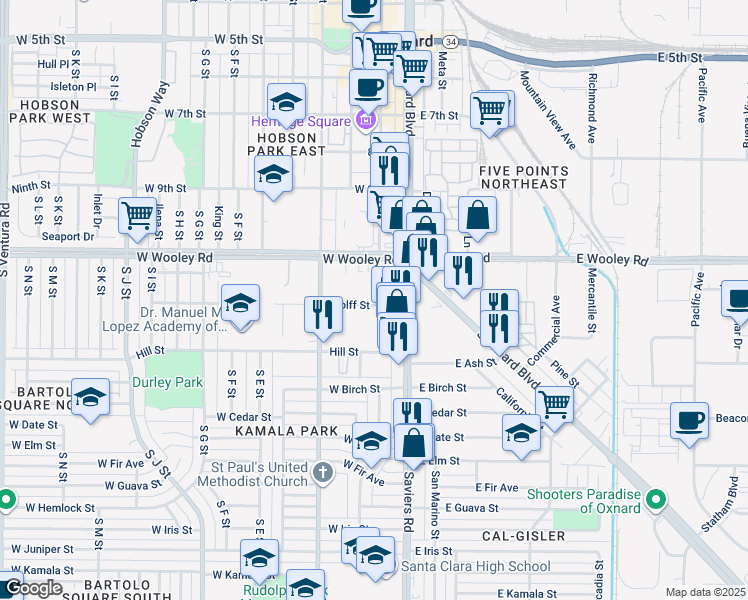This screenshot has height=600, width=748.
Task: Tap the coffee marker on E Wooley Rd edge
Action: [x=738, y=299]
